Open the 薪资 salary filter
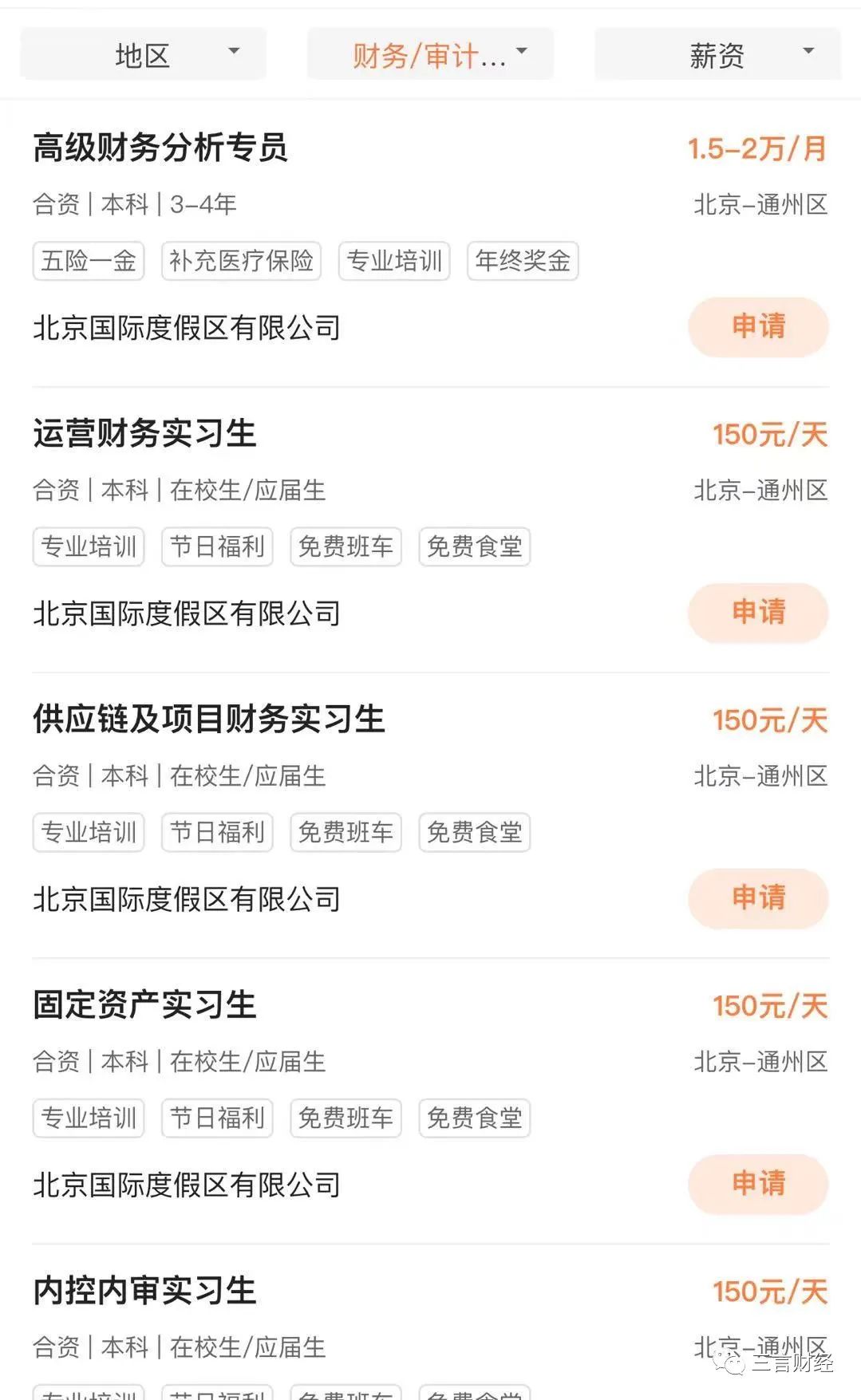The image size is (861, 1400). 717,54
